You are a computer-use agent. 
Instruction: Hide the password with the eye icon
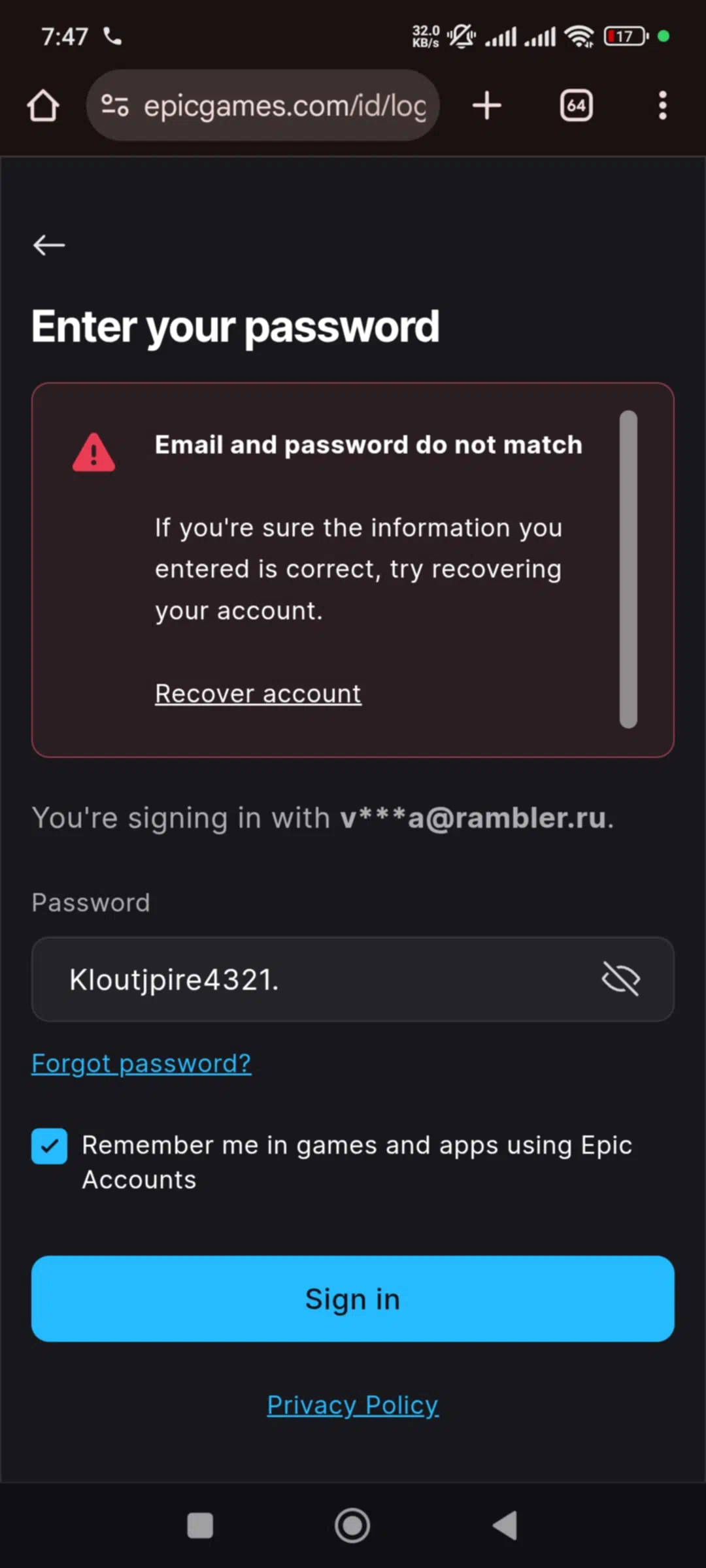click(620, 979)
